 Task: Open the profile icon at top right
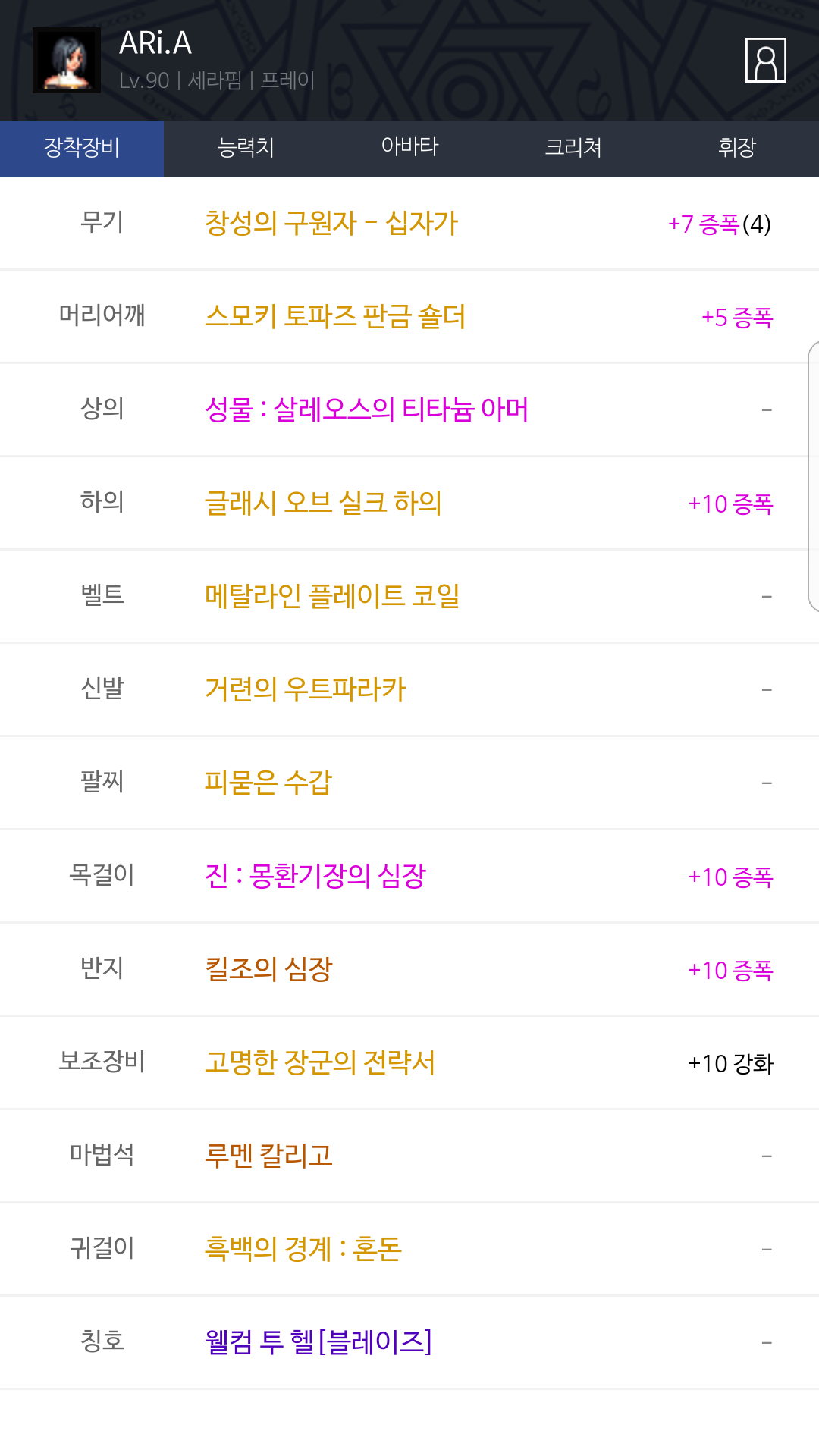tap(765, 60)
